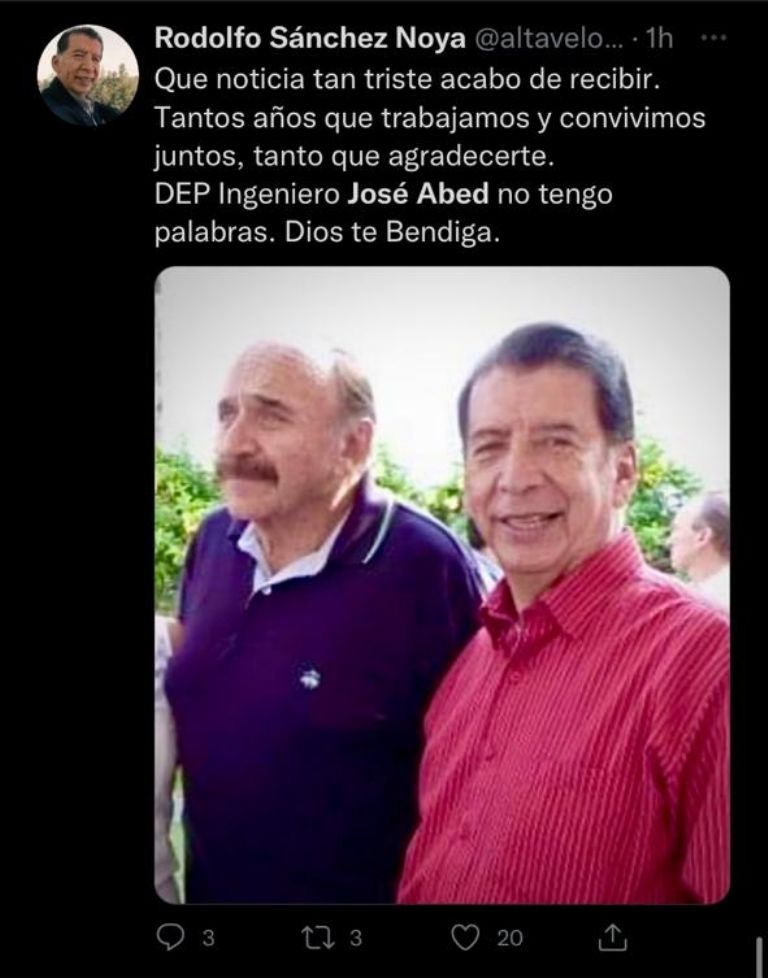Open Rodolfo Sánchez Noya's profile picture
Image resolution: width=768 pixels, height=978 pixels.
87,75
